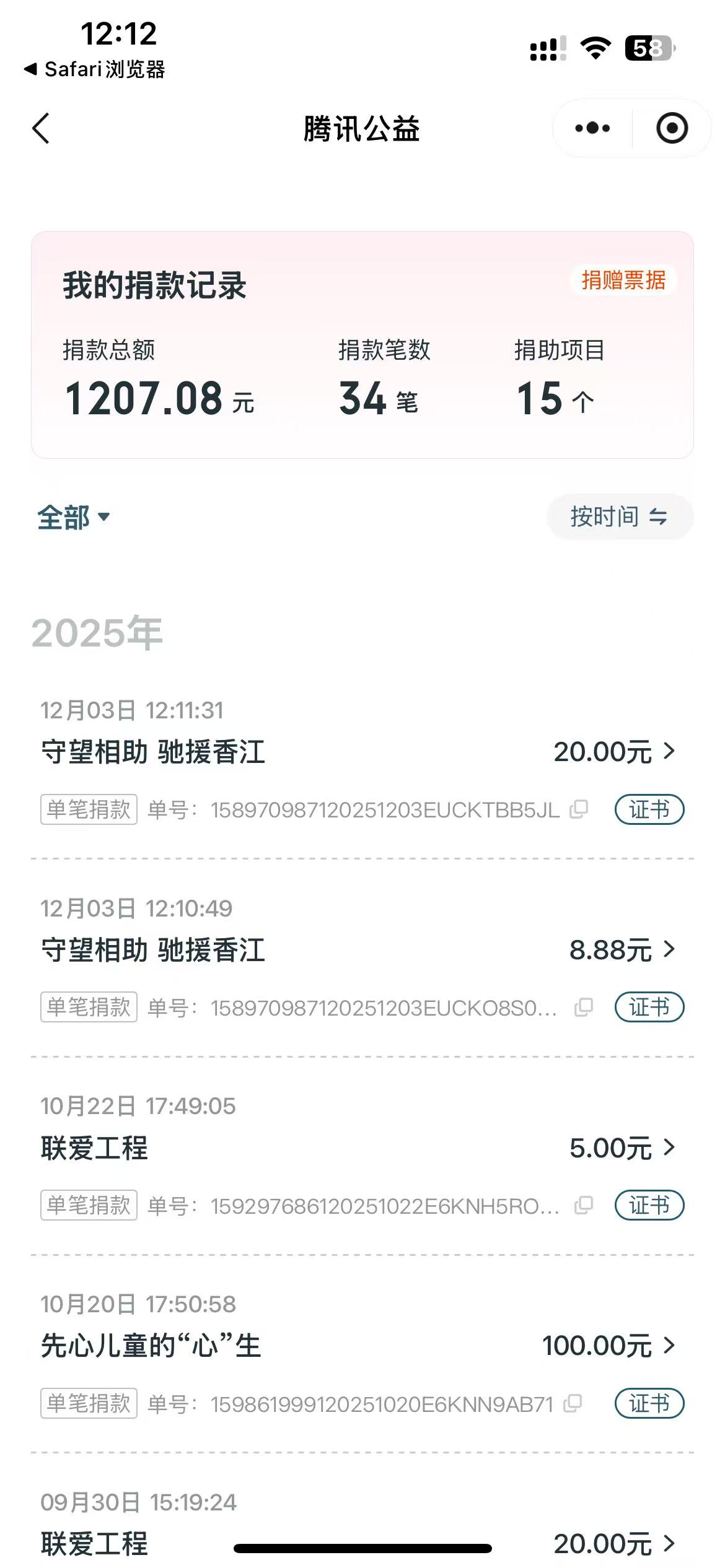Return to Safari浏览器 from the status bar
Image resolution: width=725 pixels, height=1568 pixels.
point(94,69)
